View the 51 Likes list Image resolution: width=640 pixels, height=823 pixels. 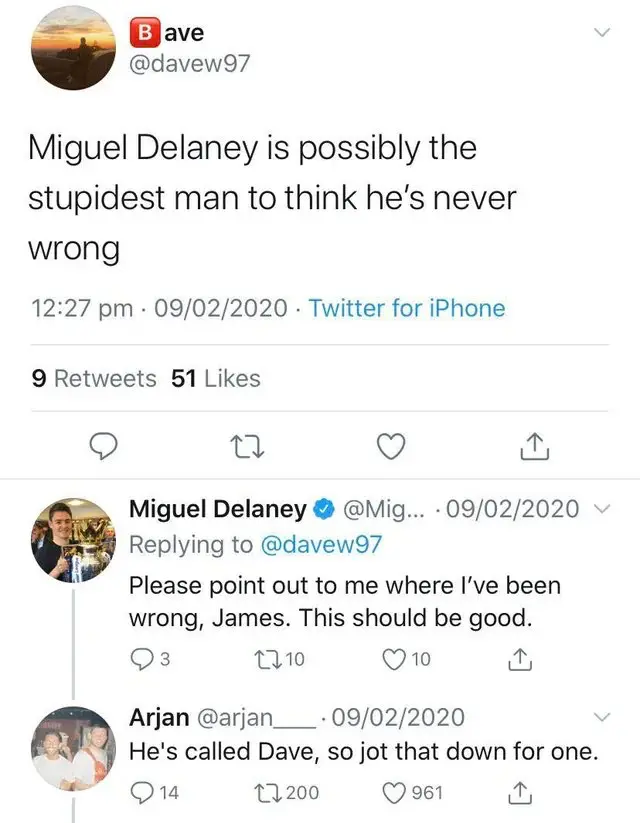click(216, 379)
